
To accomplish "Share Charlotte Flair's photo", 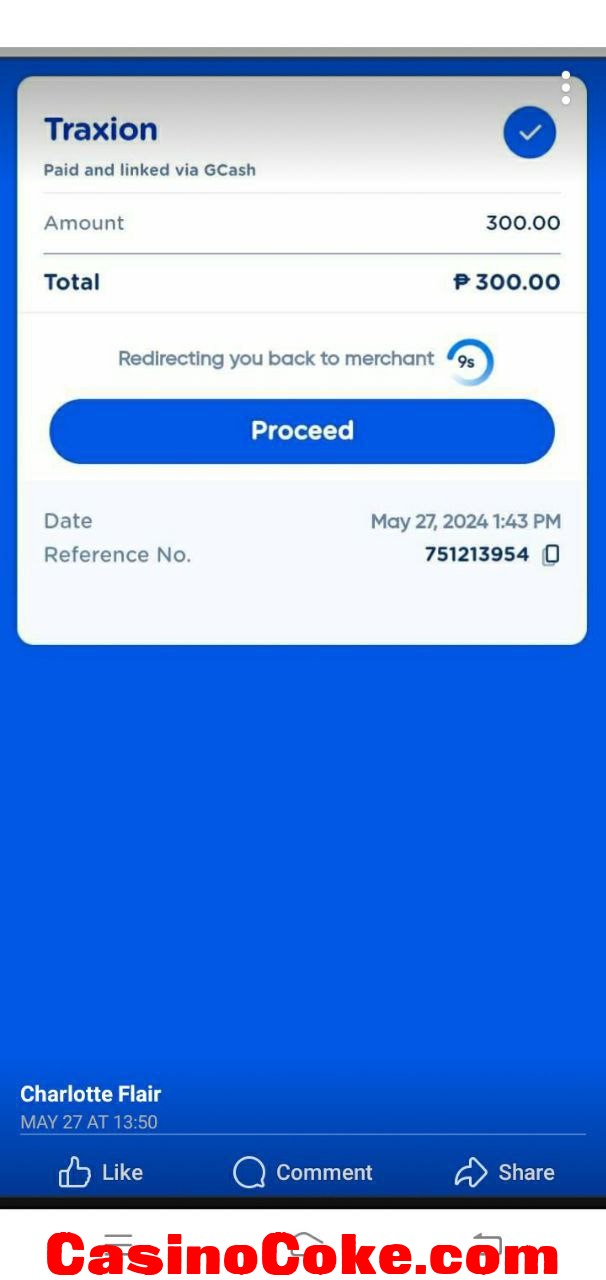I will [504, 1172].
